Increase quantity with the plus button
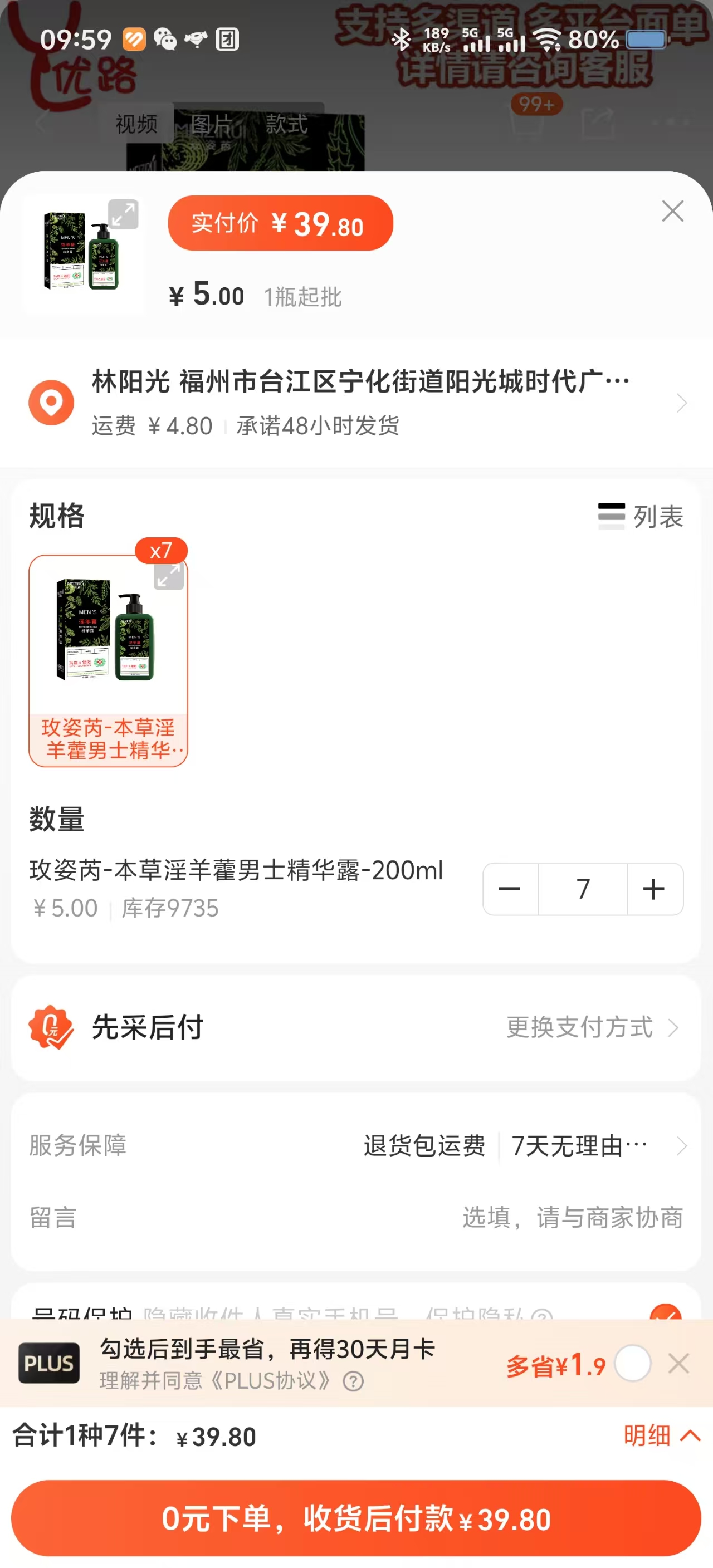 pos(655,889)
